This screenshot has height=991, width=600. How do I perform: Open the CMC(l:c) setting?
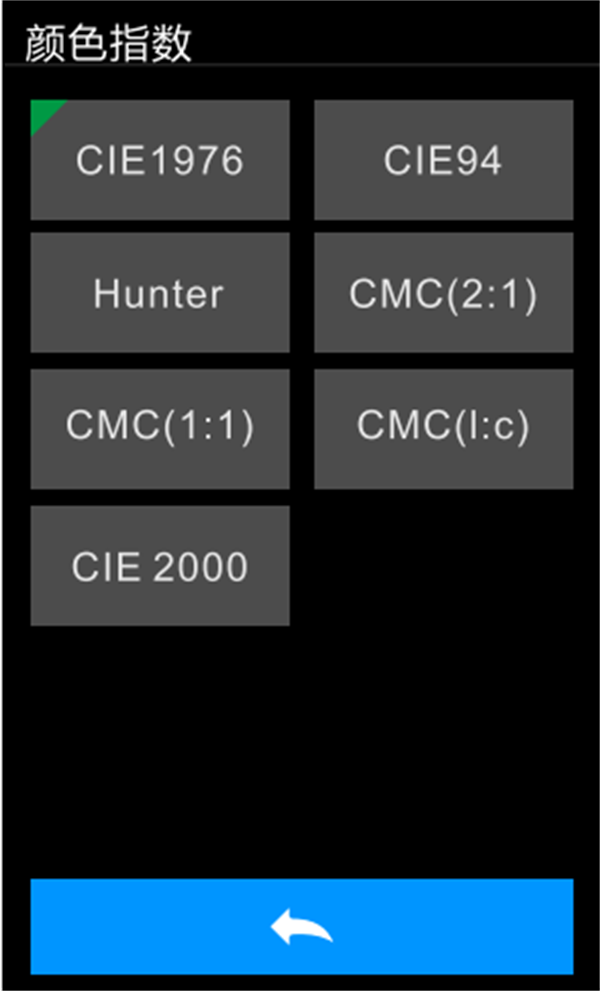444,429
